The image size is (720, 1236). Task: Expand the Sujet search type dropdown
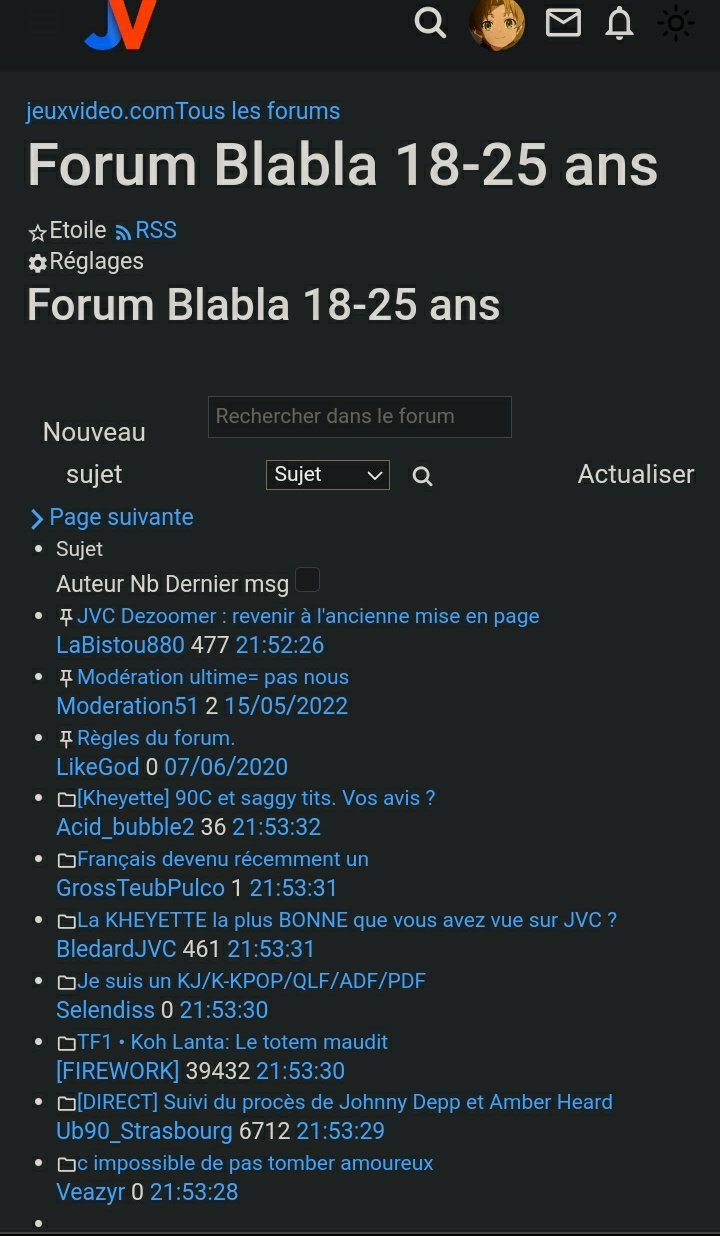(328, 475)
